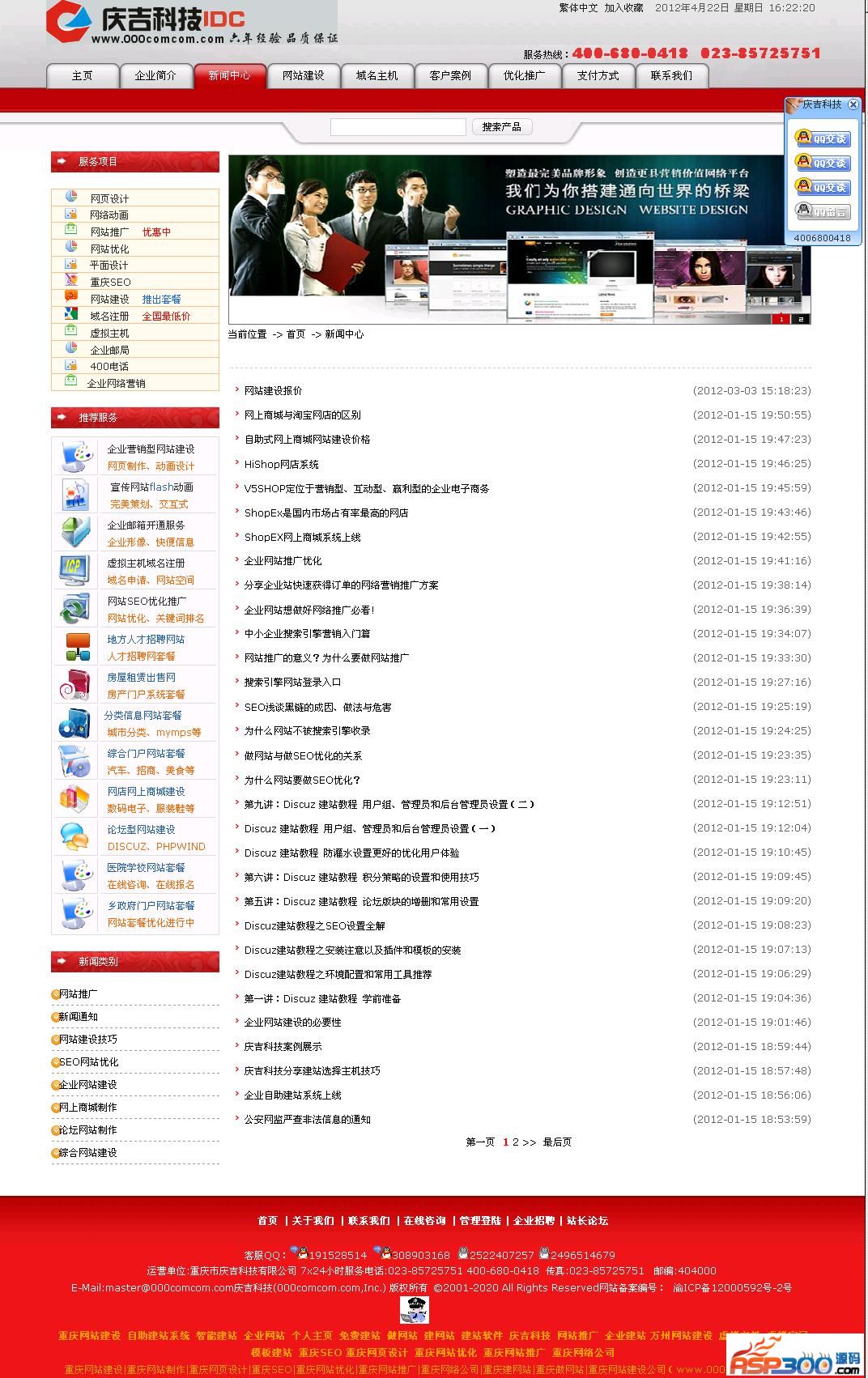Open article HiShop网店系统
This screenshot has height=1378, width=868.
pos(281,465)
